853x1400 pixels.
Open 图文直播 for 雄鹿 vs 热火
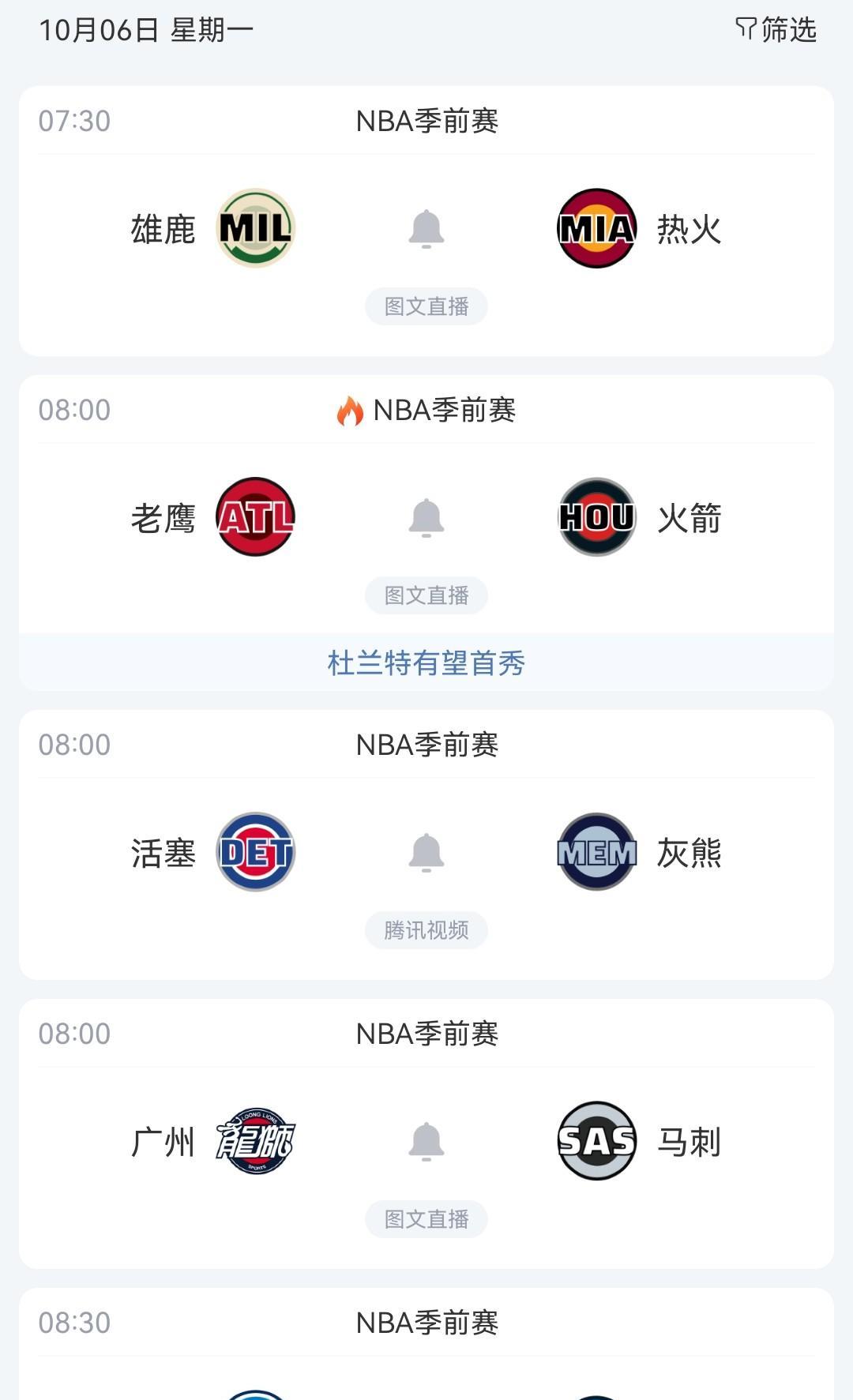tap(426, 306)
